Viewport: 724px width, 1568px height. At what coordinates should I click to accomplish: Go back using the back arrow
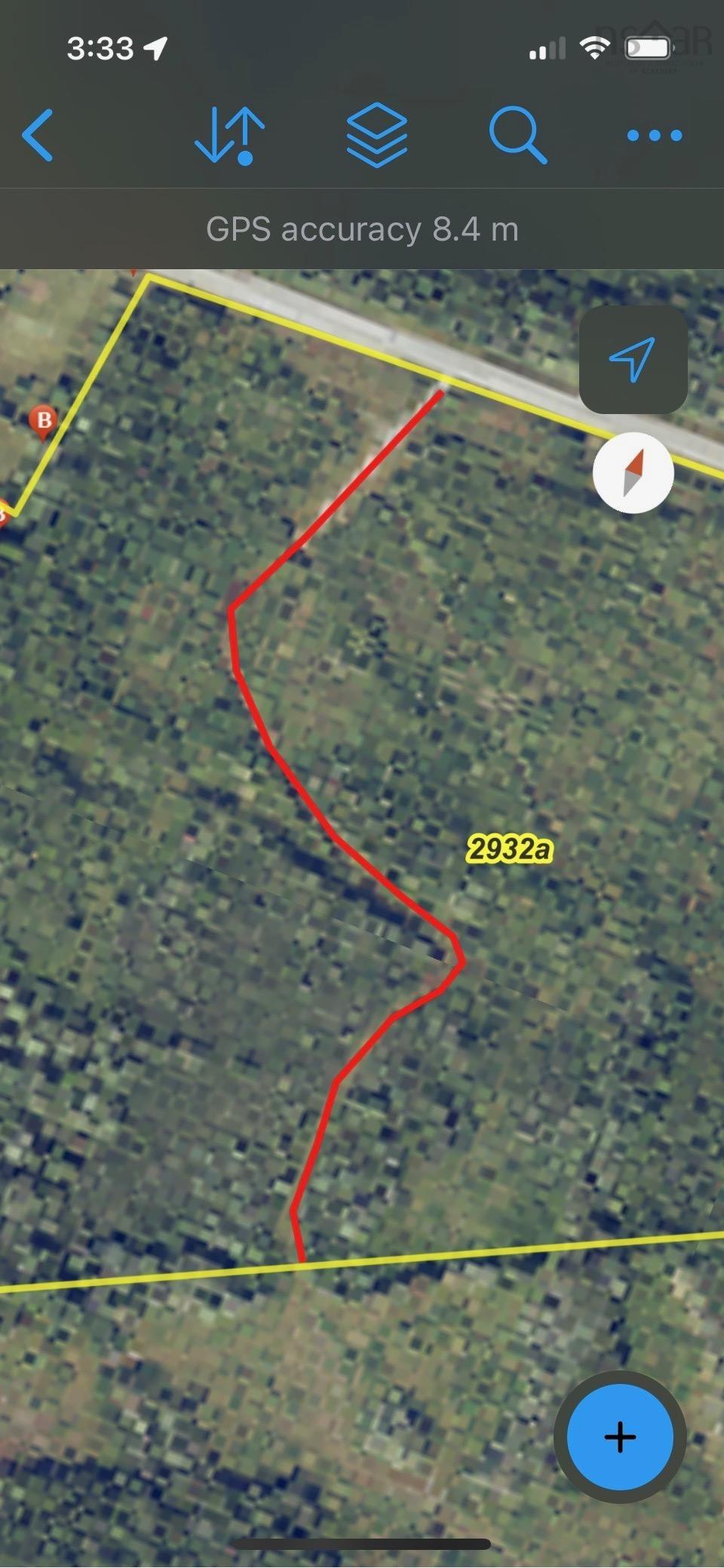[38, 136]
